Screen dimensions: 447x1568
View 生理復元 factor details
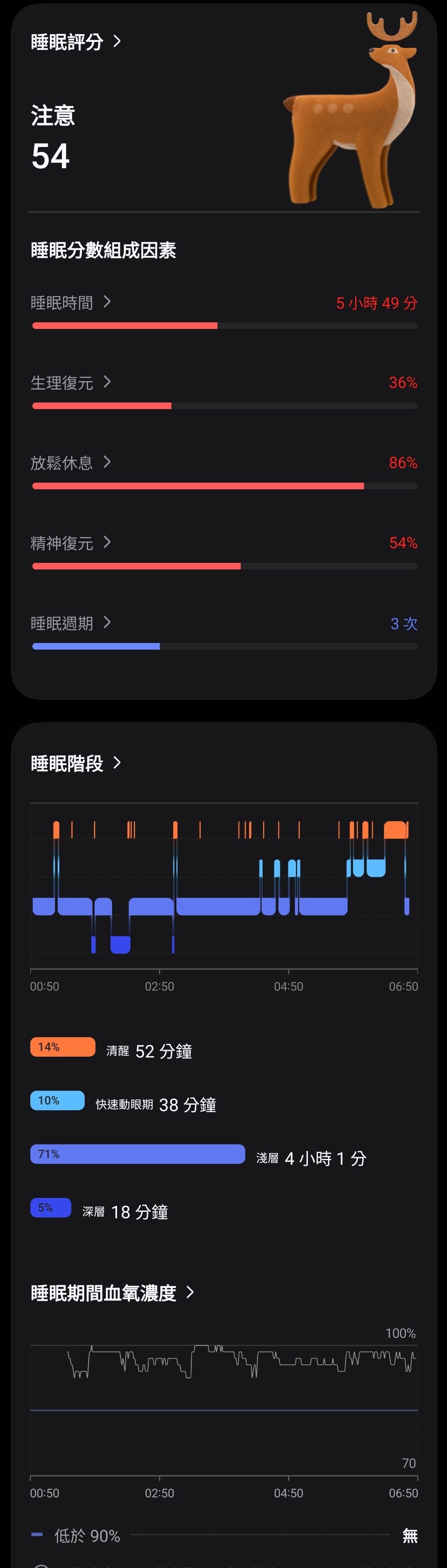(x=71, y=382)
